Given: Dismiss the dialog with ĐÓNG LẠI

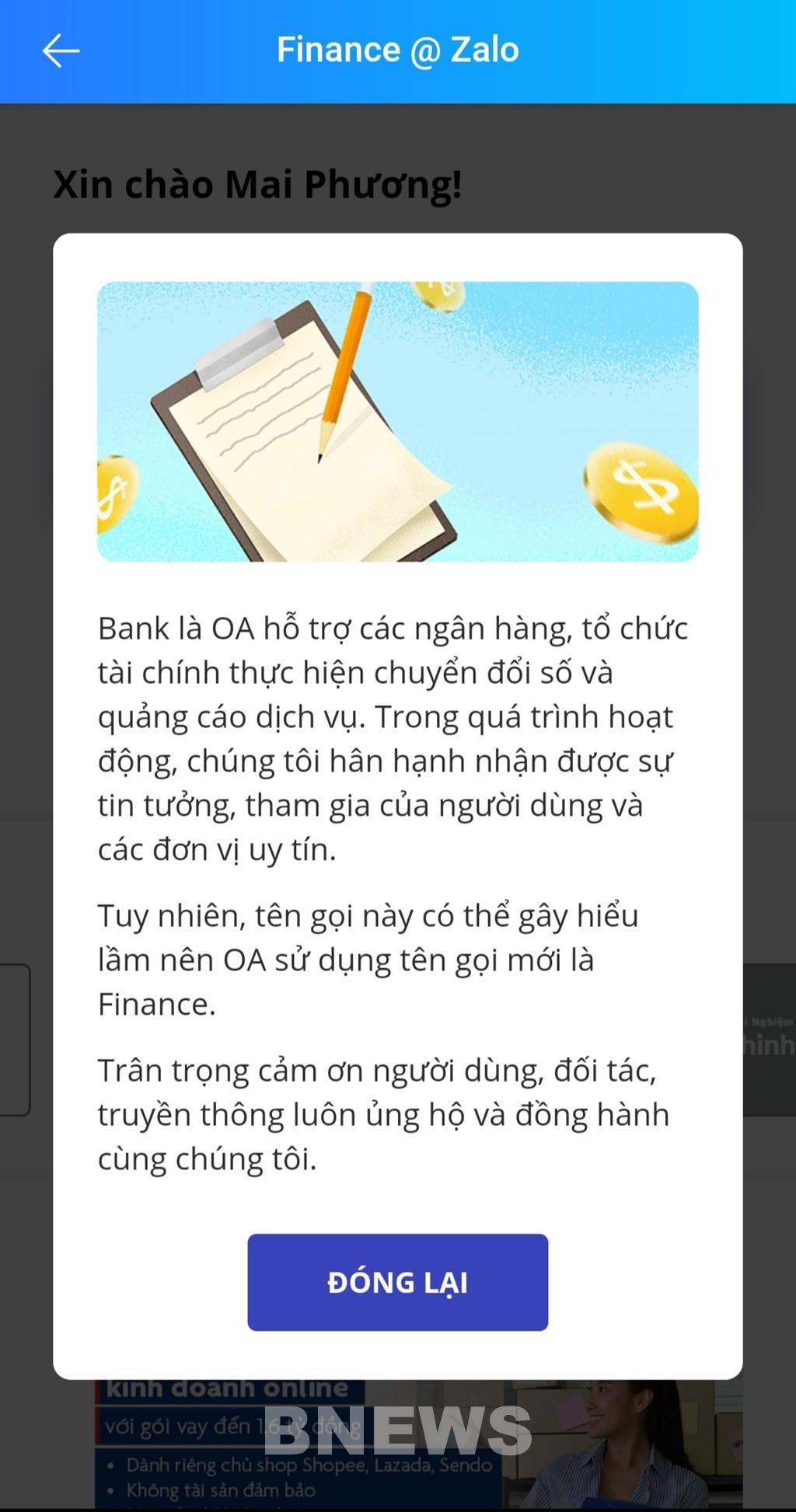Looking at the screenshot, I should point(397,1282).
